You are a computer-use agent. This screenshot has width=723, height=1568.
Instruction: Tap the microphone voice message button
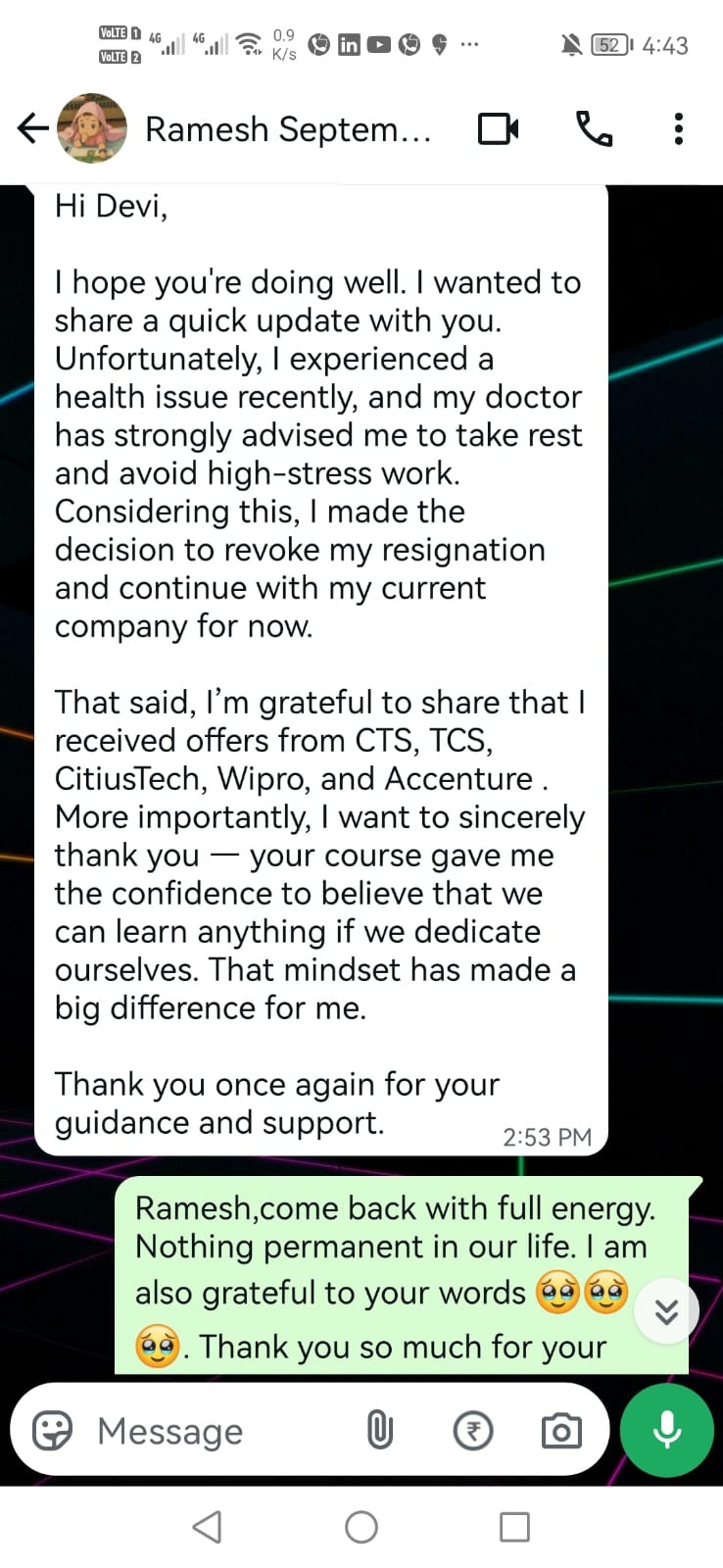pyautogui.click(x=667, y=1430)
